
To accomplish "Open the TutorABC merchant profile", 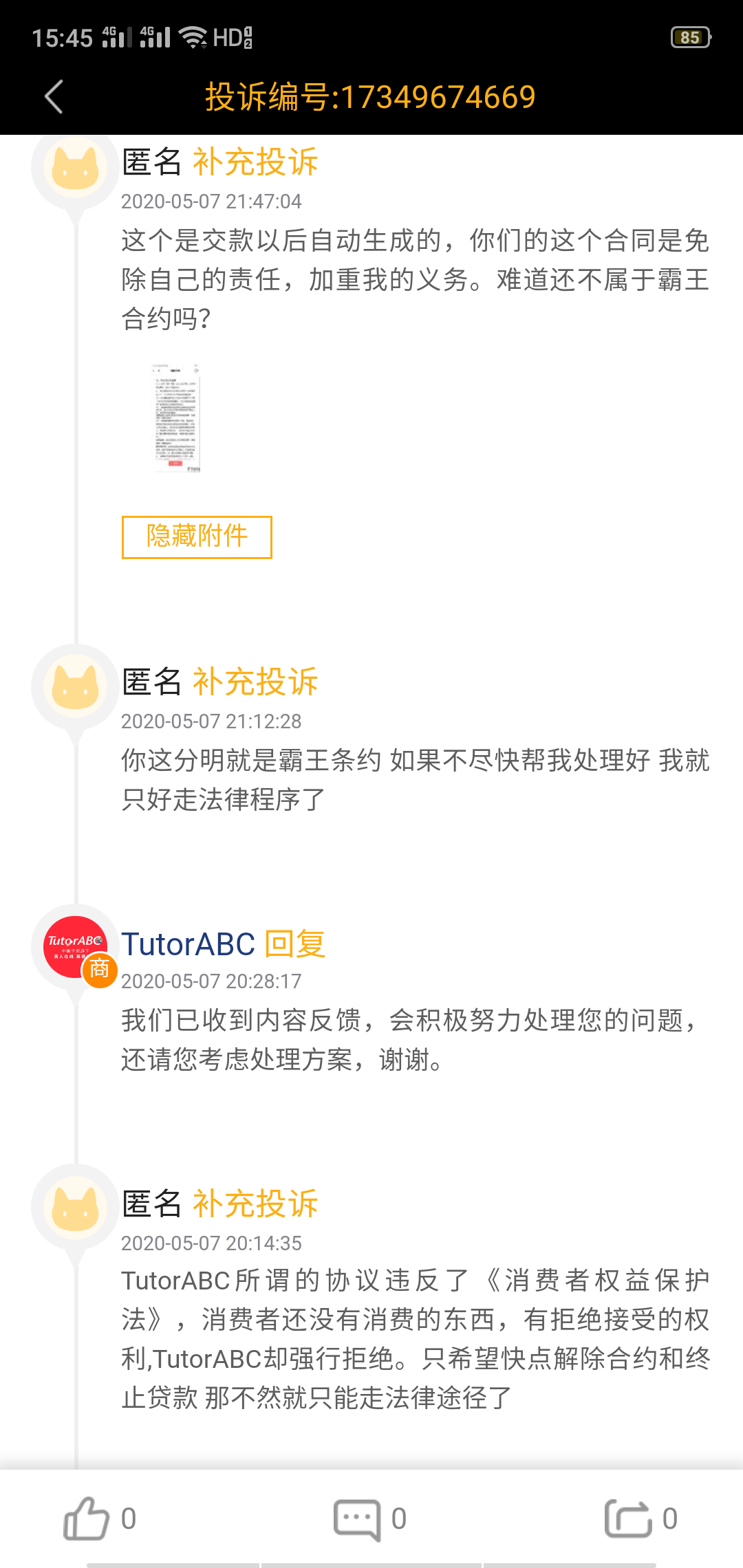I will 76,946.
